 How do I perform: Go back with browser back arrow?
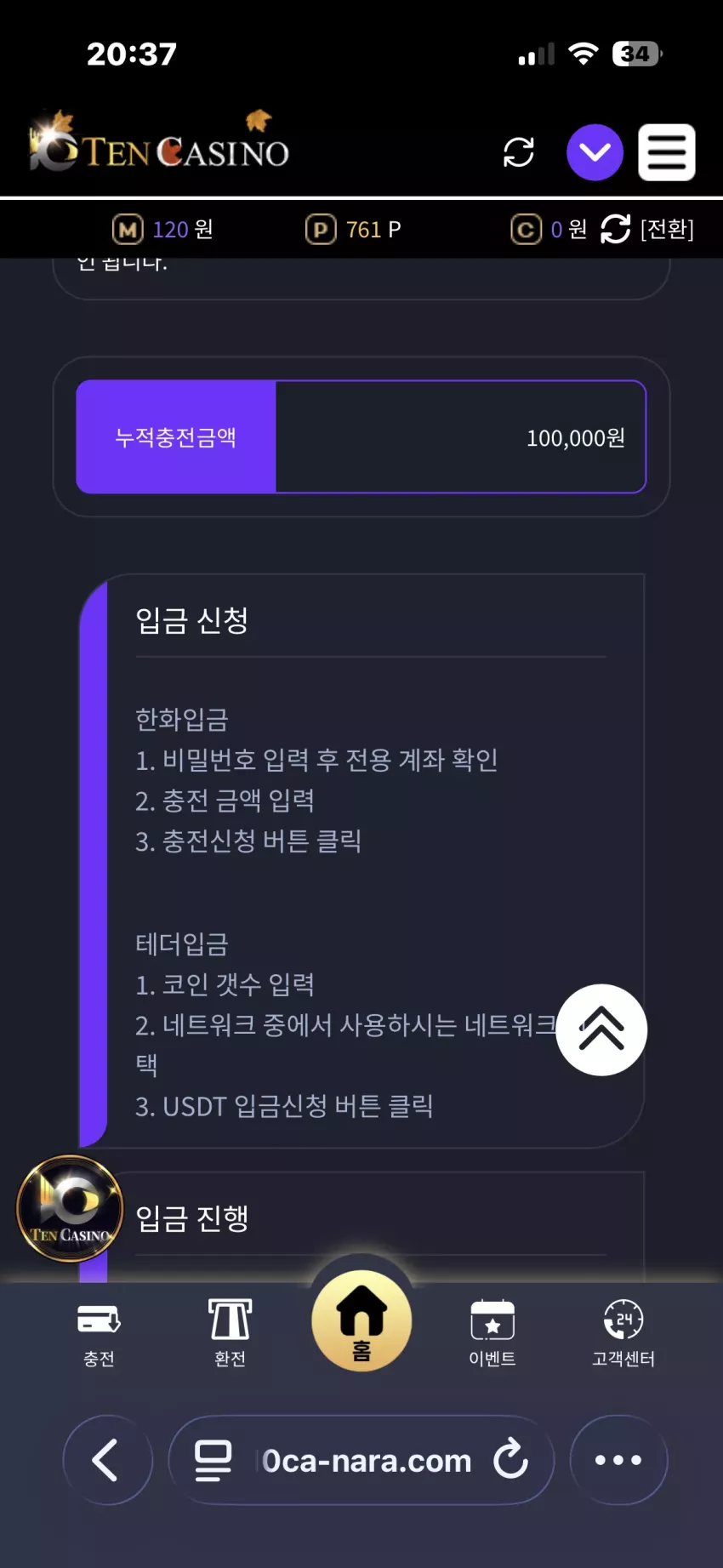[x=107, y=1460]
